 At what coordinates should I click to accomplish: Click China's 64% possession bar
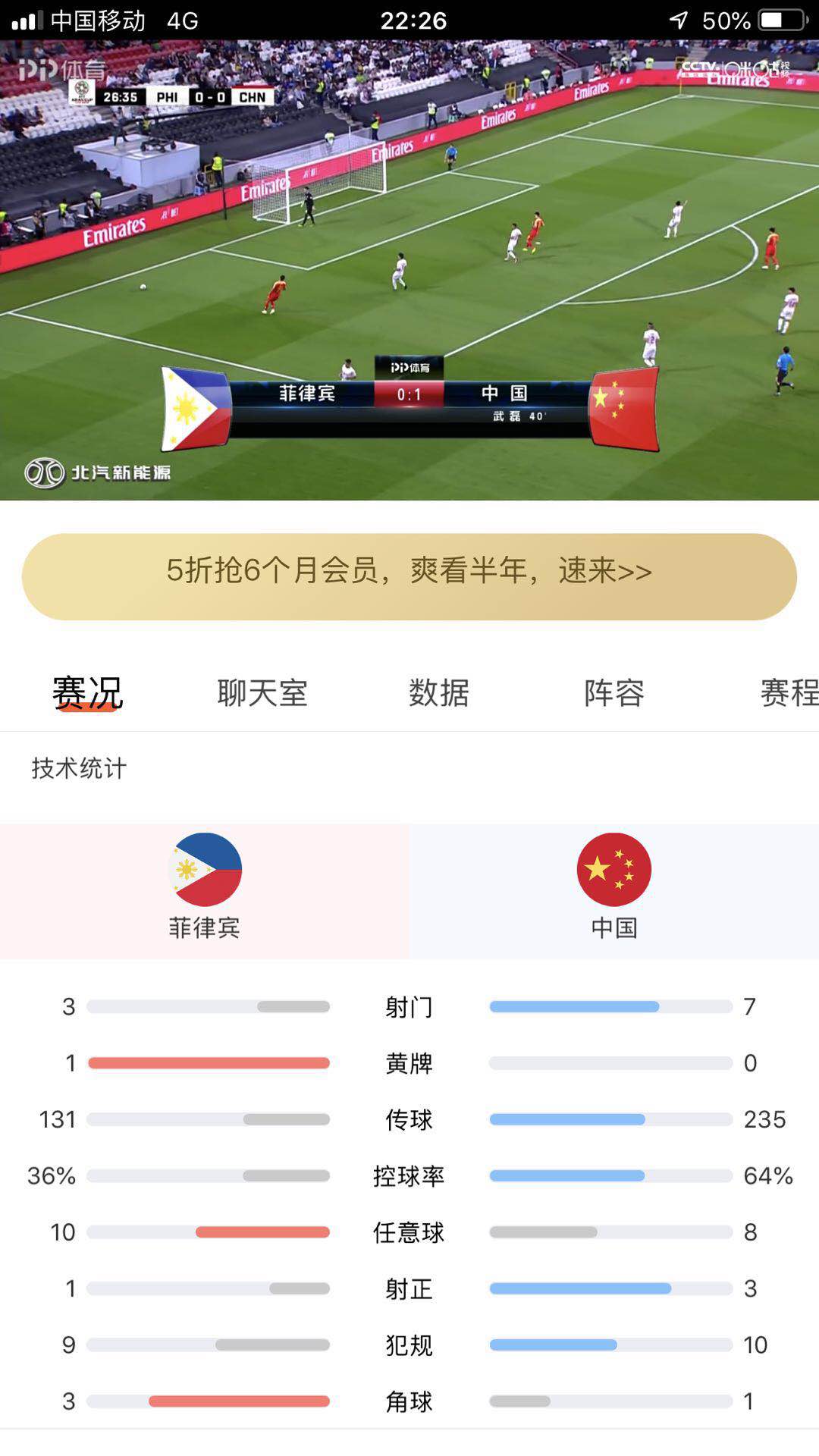coord(569,1176)
